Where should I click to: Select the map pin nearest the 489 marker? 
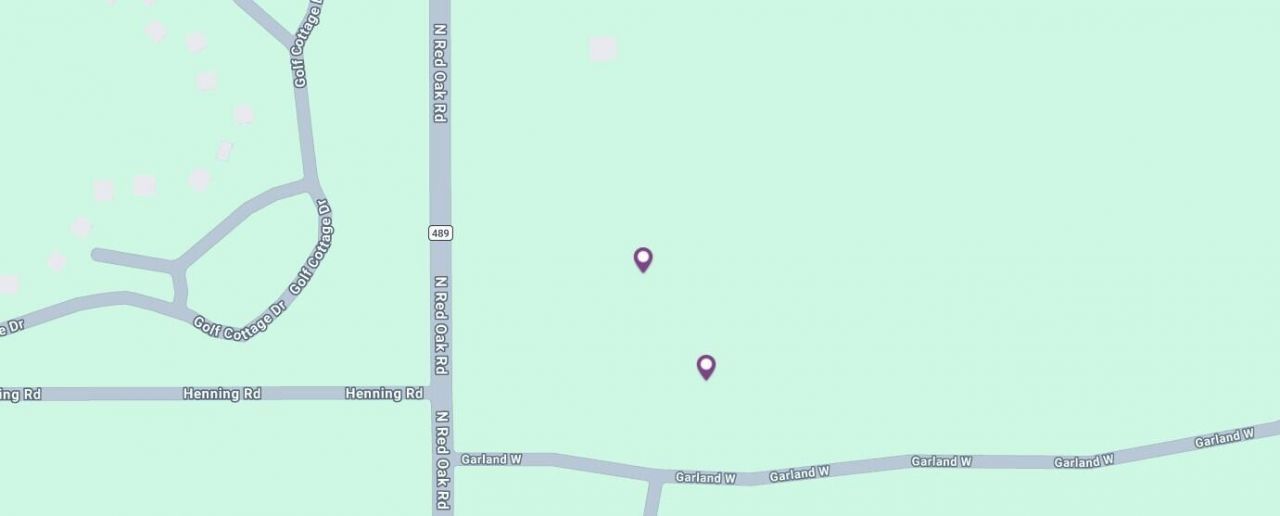(643, 259)
